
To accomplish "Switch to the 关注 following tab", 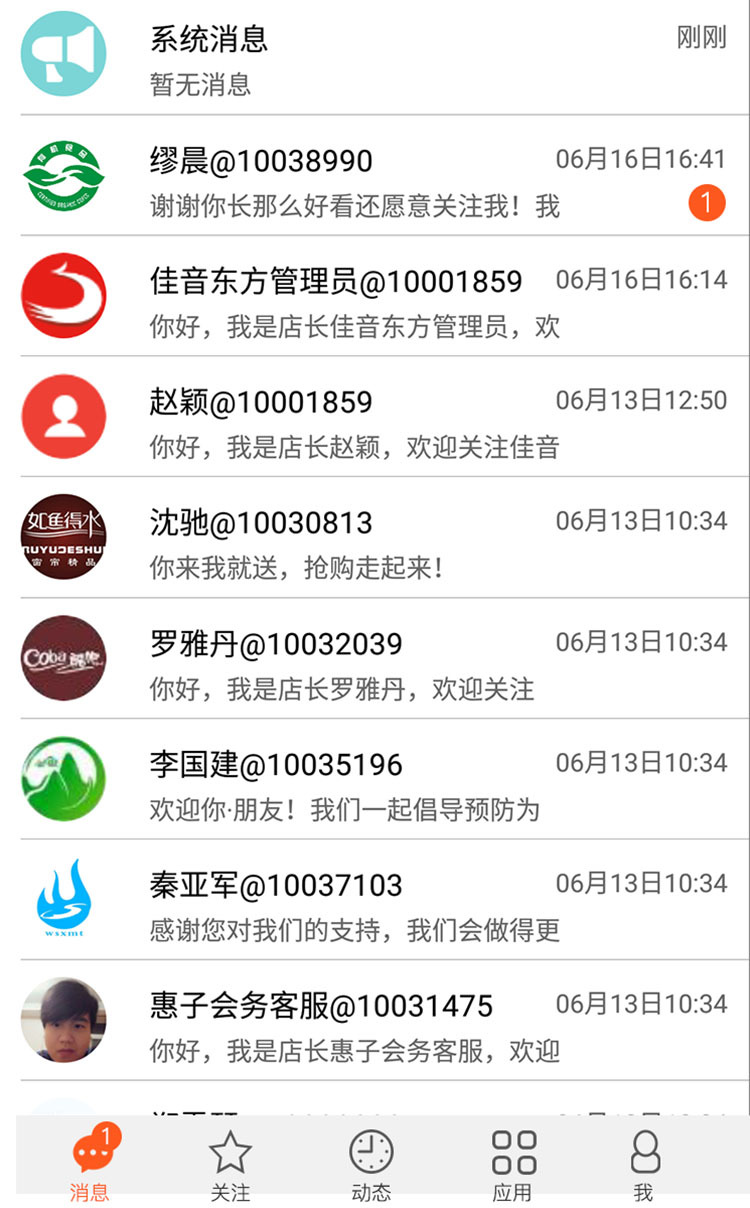I will coord(230,1164).
